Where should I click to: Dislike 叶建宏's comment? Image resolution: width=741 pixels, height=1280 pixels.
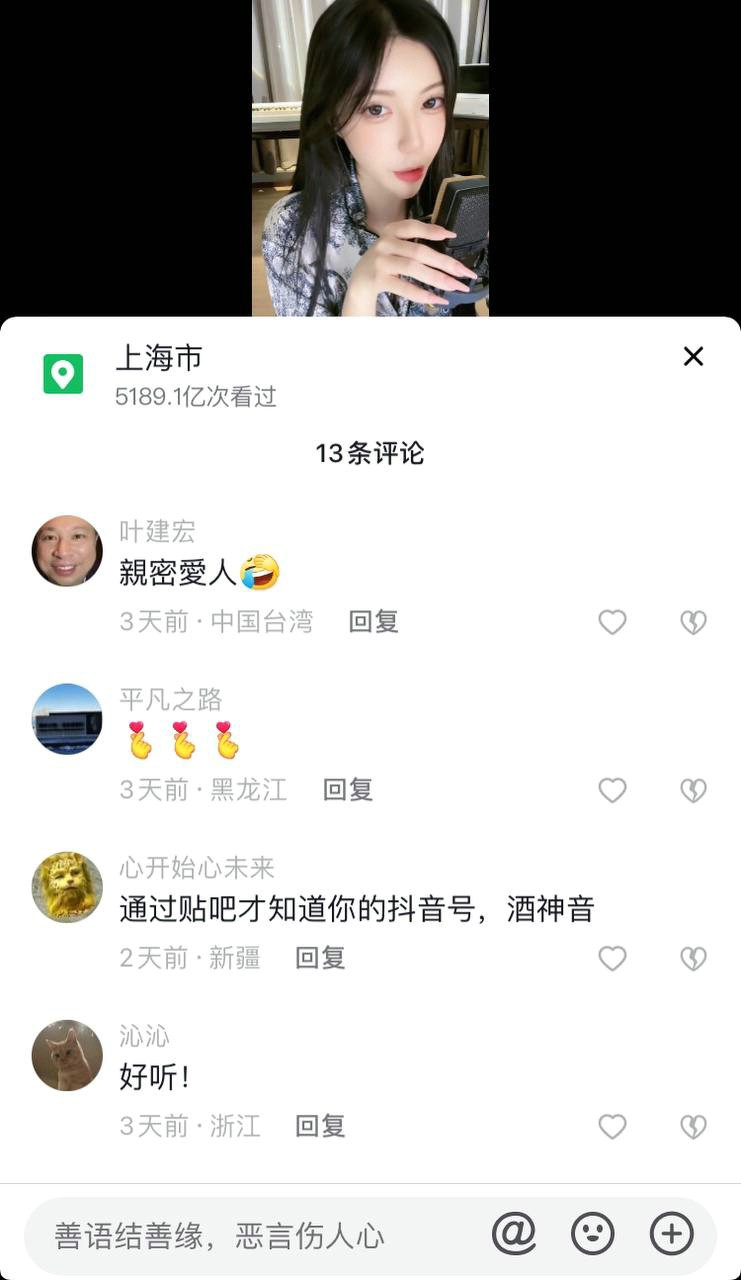pyautogui.click(x=693, y=622)
